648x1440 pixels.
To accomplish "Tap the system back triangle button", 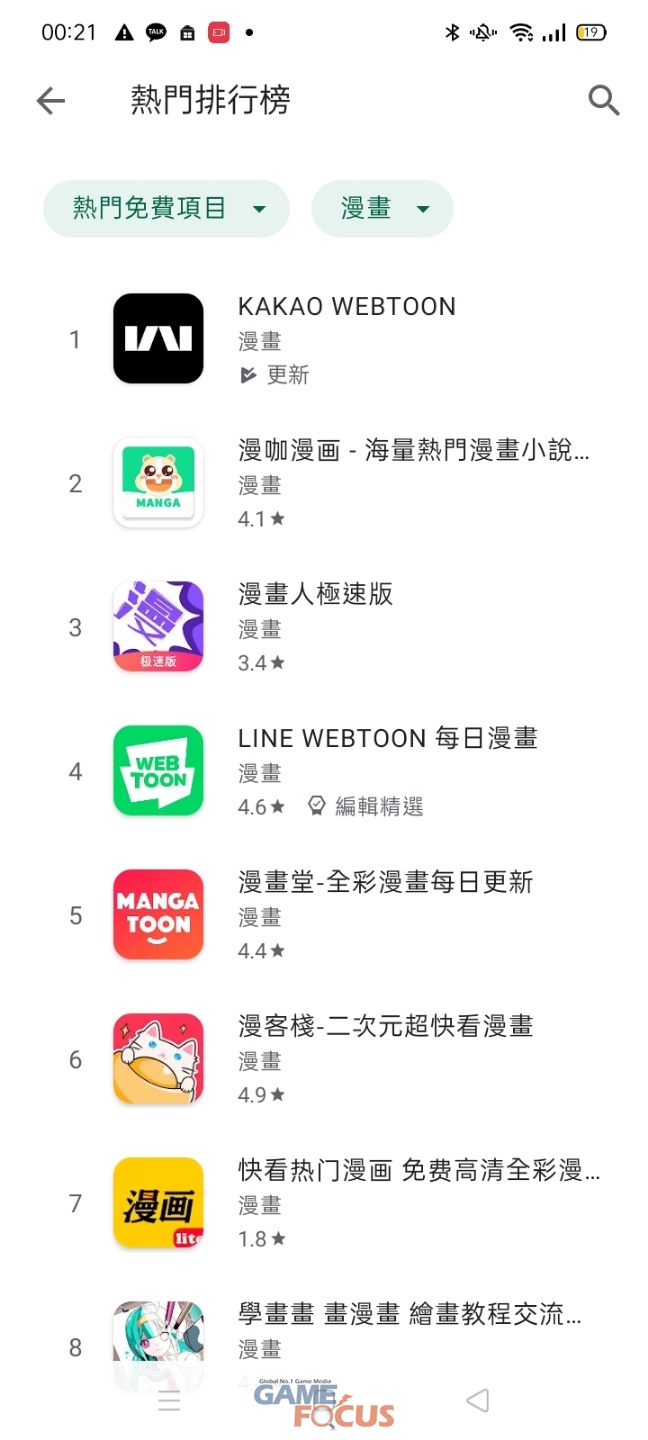I will tap(478, 1400).
